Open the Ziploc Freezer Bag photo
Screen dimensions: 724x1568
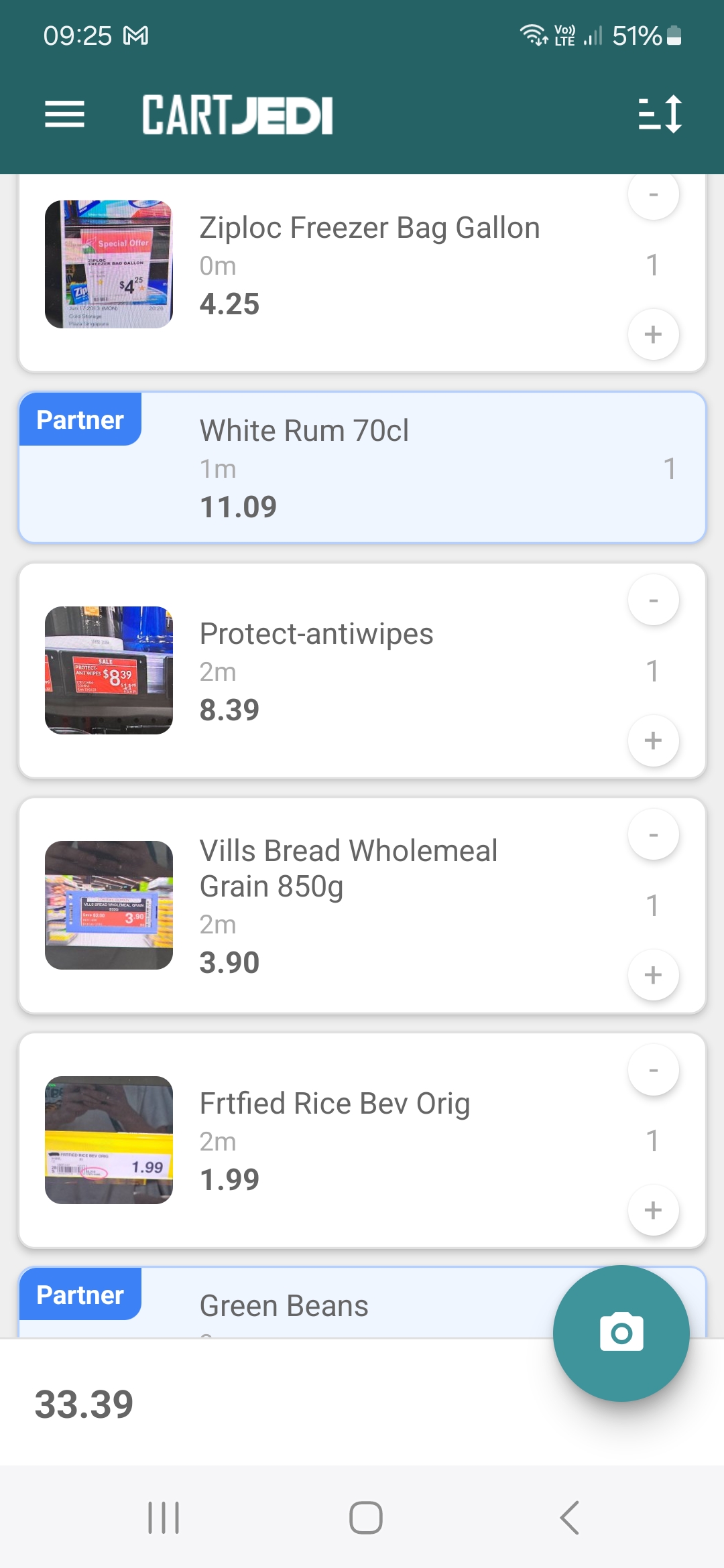tap(109, 263)
